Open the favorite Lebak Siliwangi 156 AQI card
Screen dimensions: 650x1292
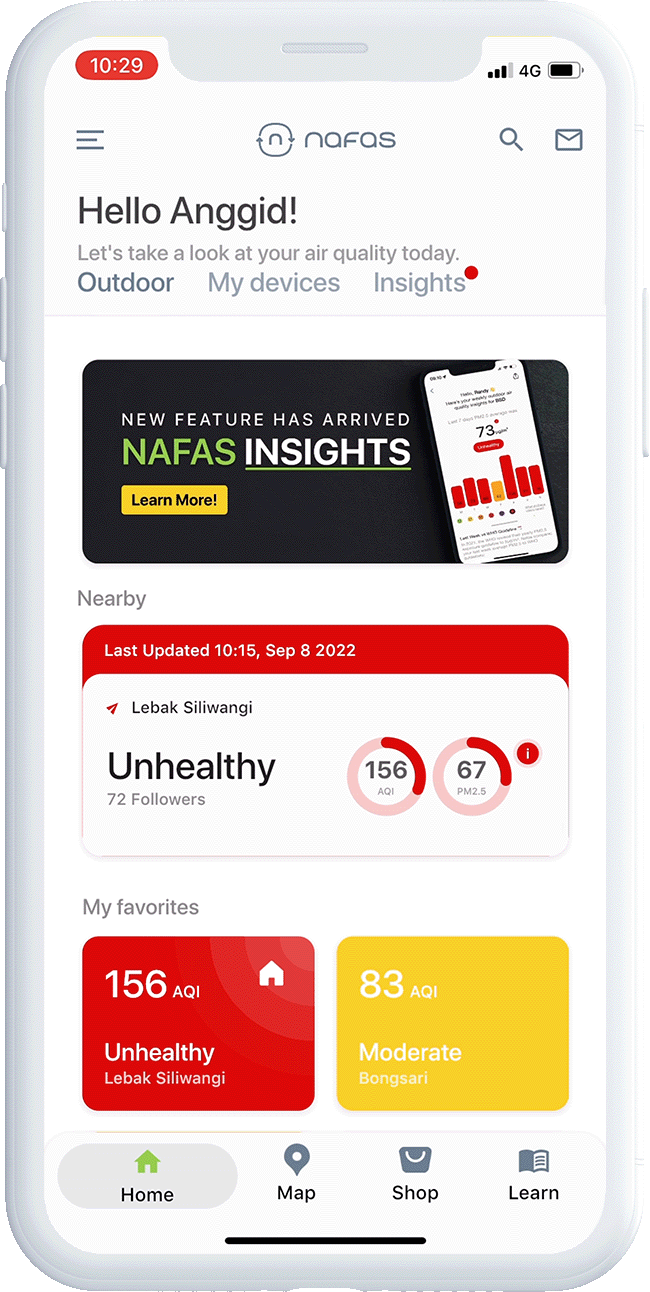click(198, 1023)
